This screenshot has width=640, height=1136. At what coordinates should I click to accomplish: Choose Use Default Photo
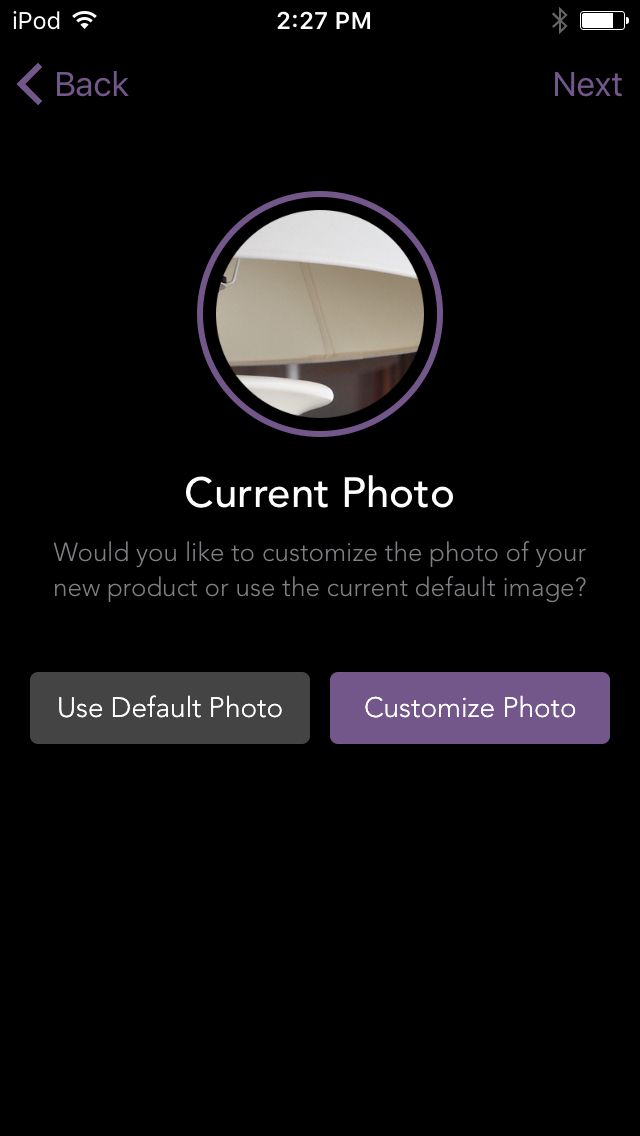click(170, 708)
